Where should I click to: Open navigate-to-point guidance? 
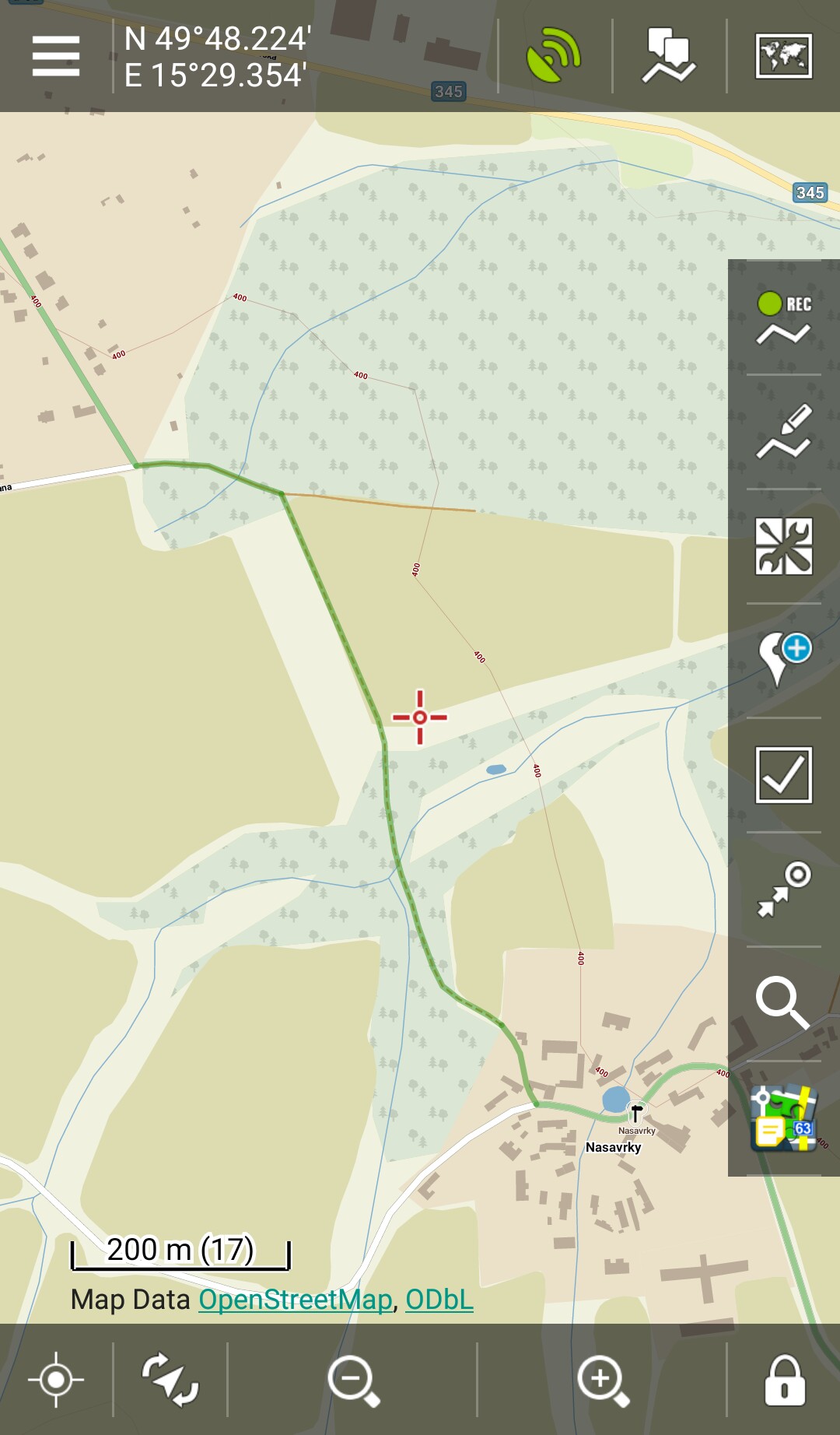tap(783, 889)
